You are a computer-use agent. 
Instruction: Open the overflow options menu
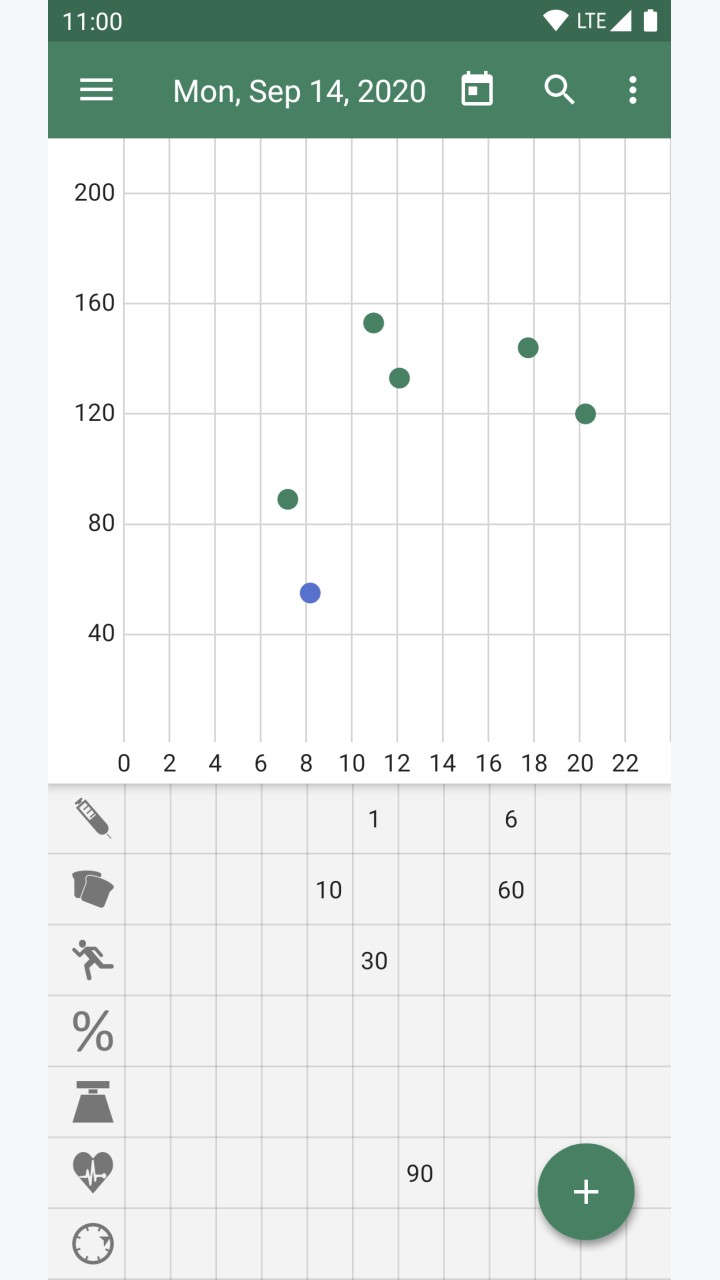pos(632,90)
